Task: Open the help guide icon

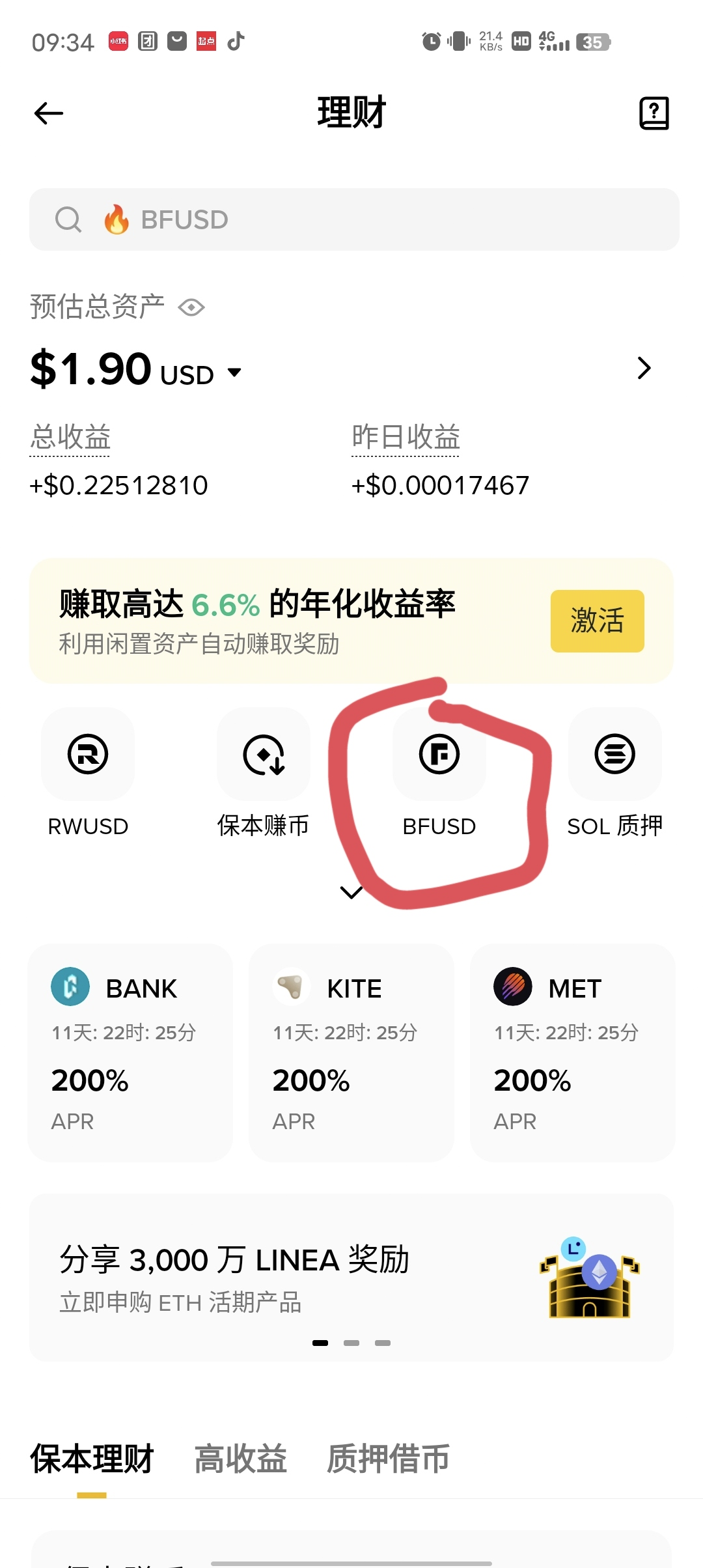Action: [654, 113]
